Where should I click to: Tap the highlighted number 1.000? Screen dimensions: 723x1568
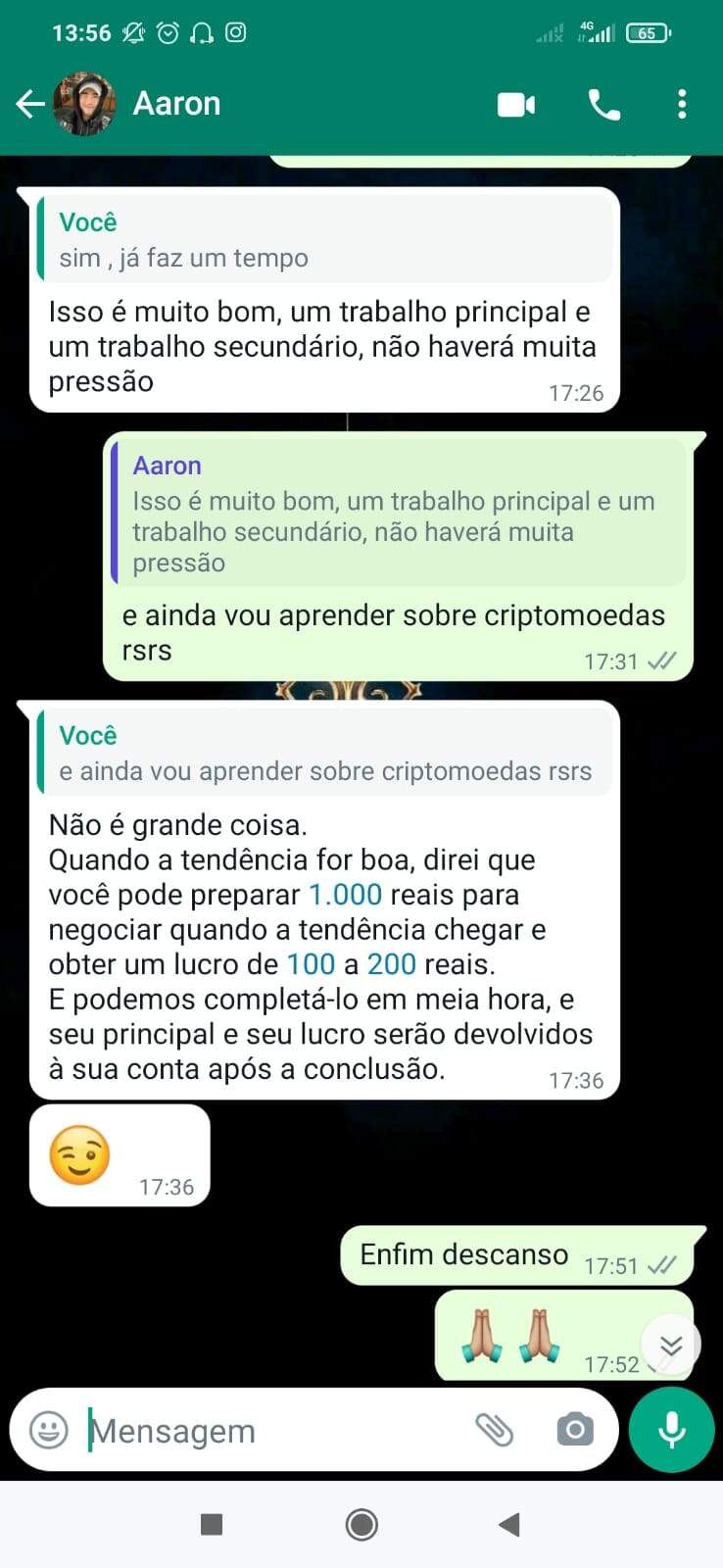pyautogui.click(x=345, y=895)
